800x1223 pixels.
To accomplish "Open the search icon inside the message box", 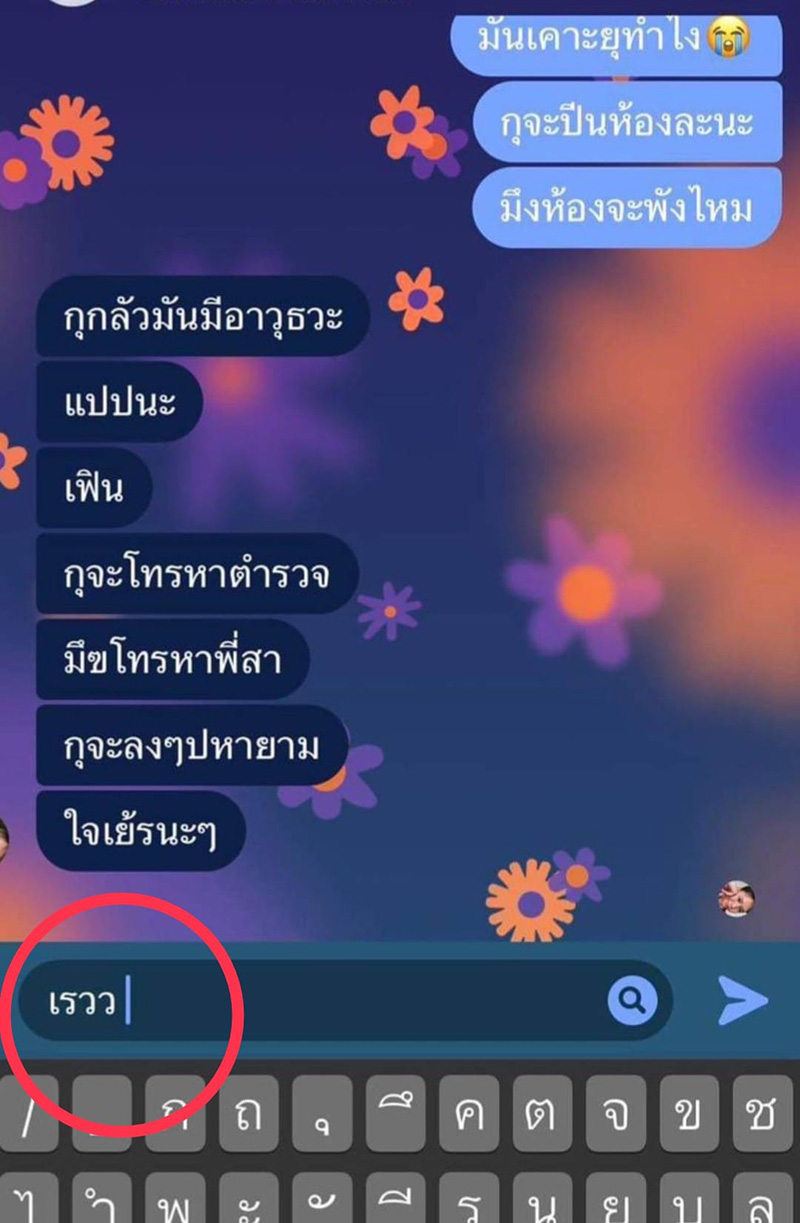I will 630,999.
